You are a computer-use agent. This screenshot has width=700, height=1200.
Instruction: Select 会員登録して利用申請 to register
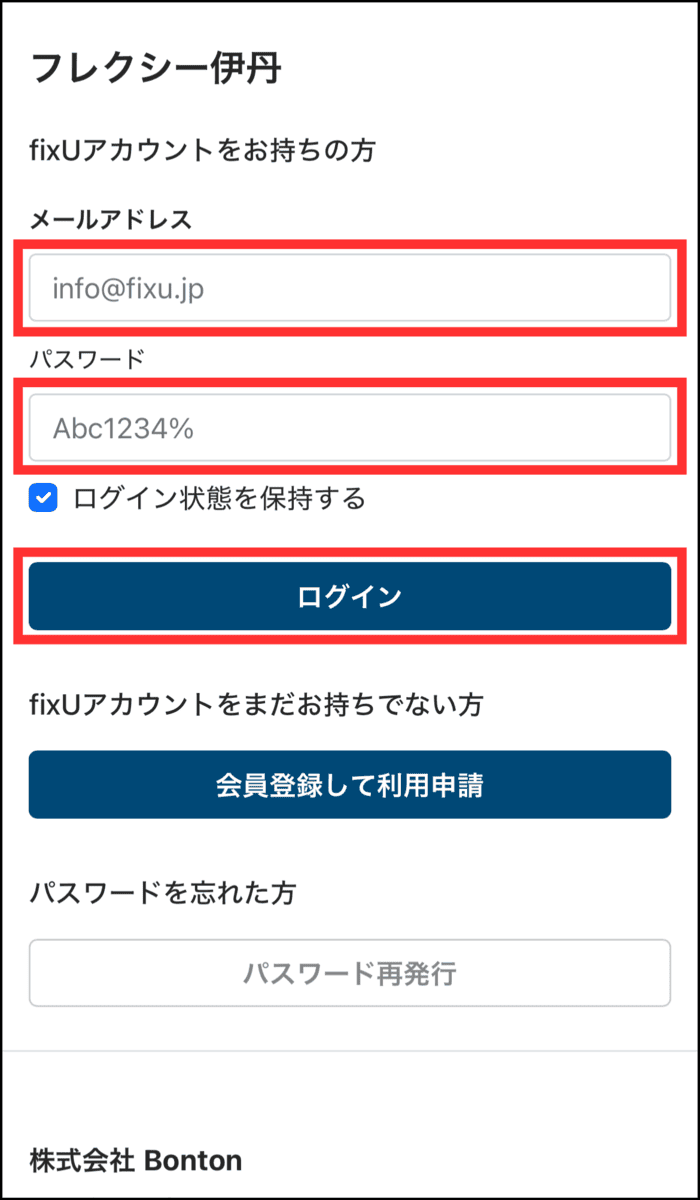pyautogui.click(x=349, y=785)
